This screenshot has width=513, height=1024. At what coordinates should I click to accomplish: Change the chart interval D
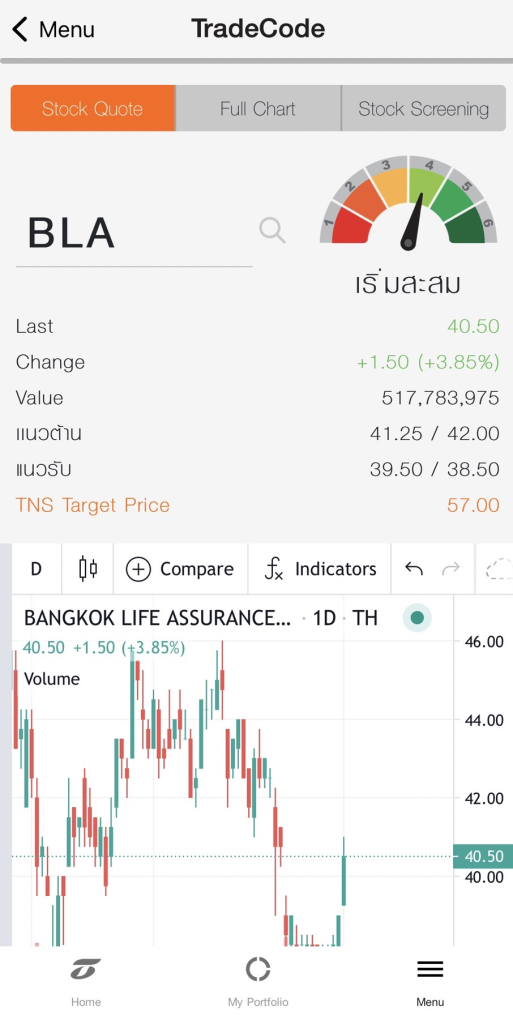tap(37, 569)
